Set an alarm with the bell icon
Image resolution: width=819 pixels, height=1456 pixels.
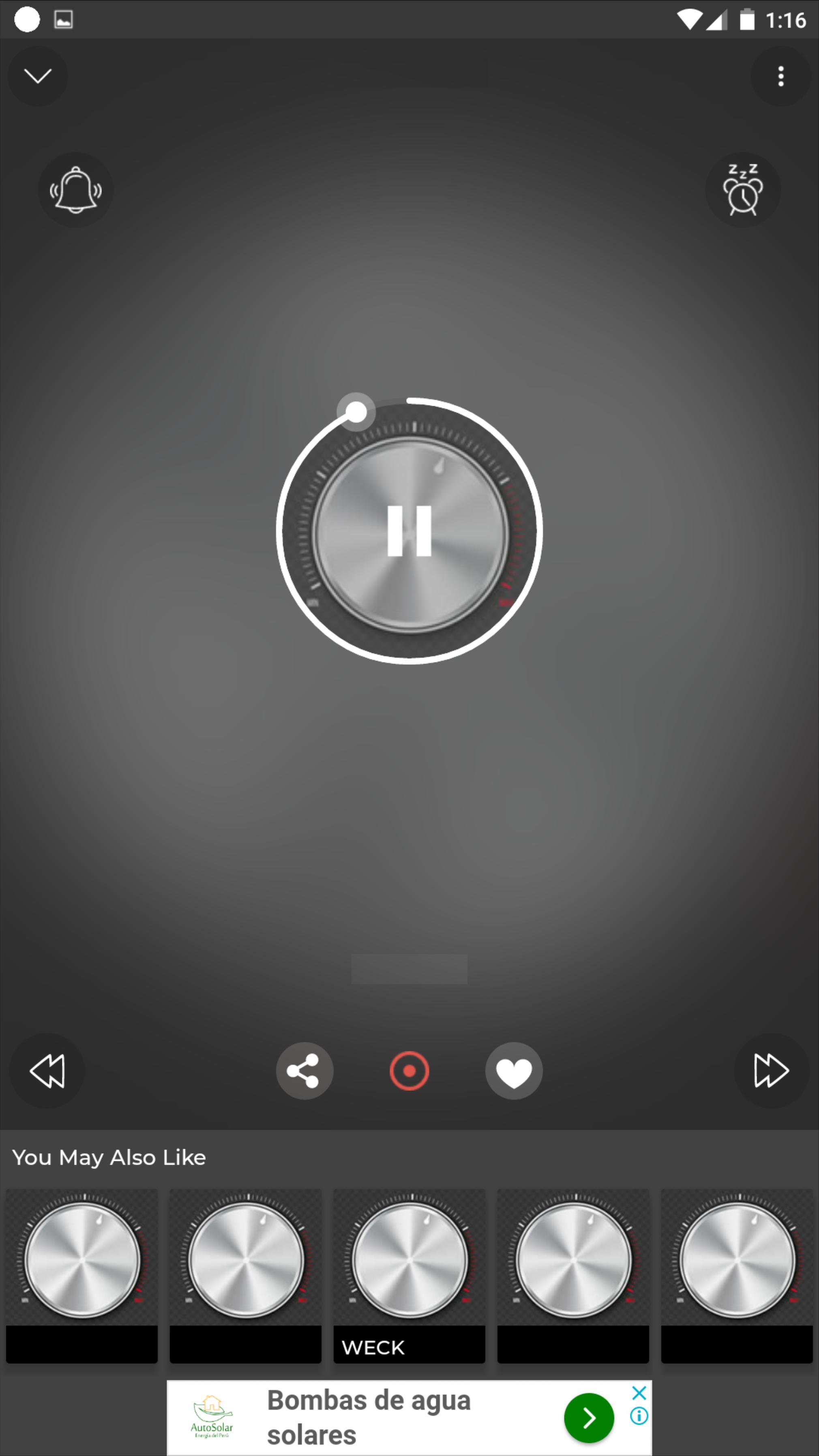point(76,190)
